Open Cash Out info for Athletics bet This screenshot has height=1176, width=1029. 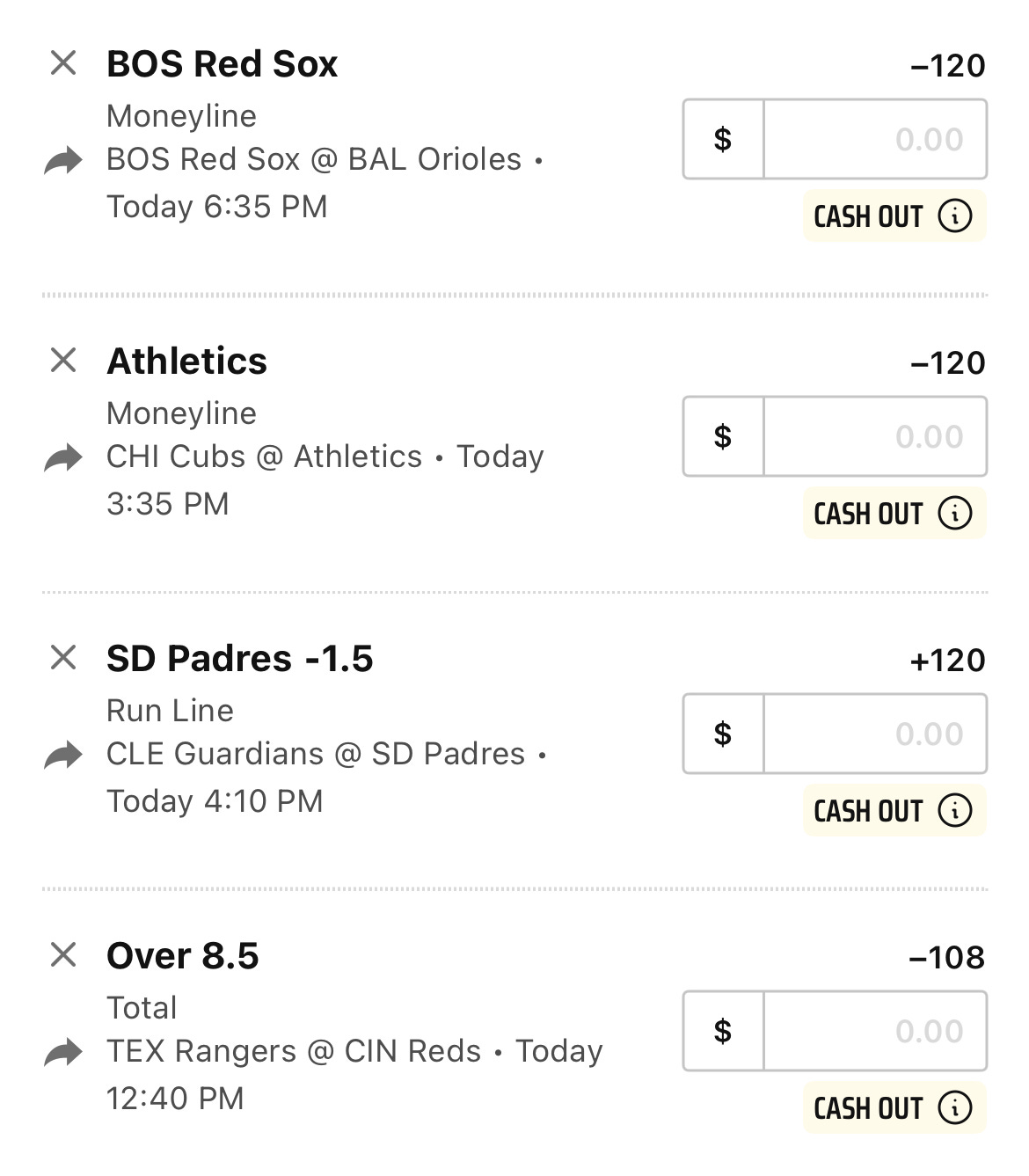[x=955, y=514]
